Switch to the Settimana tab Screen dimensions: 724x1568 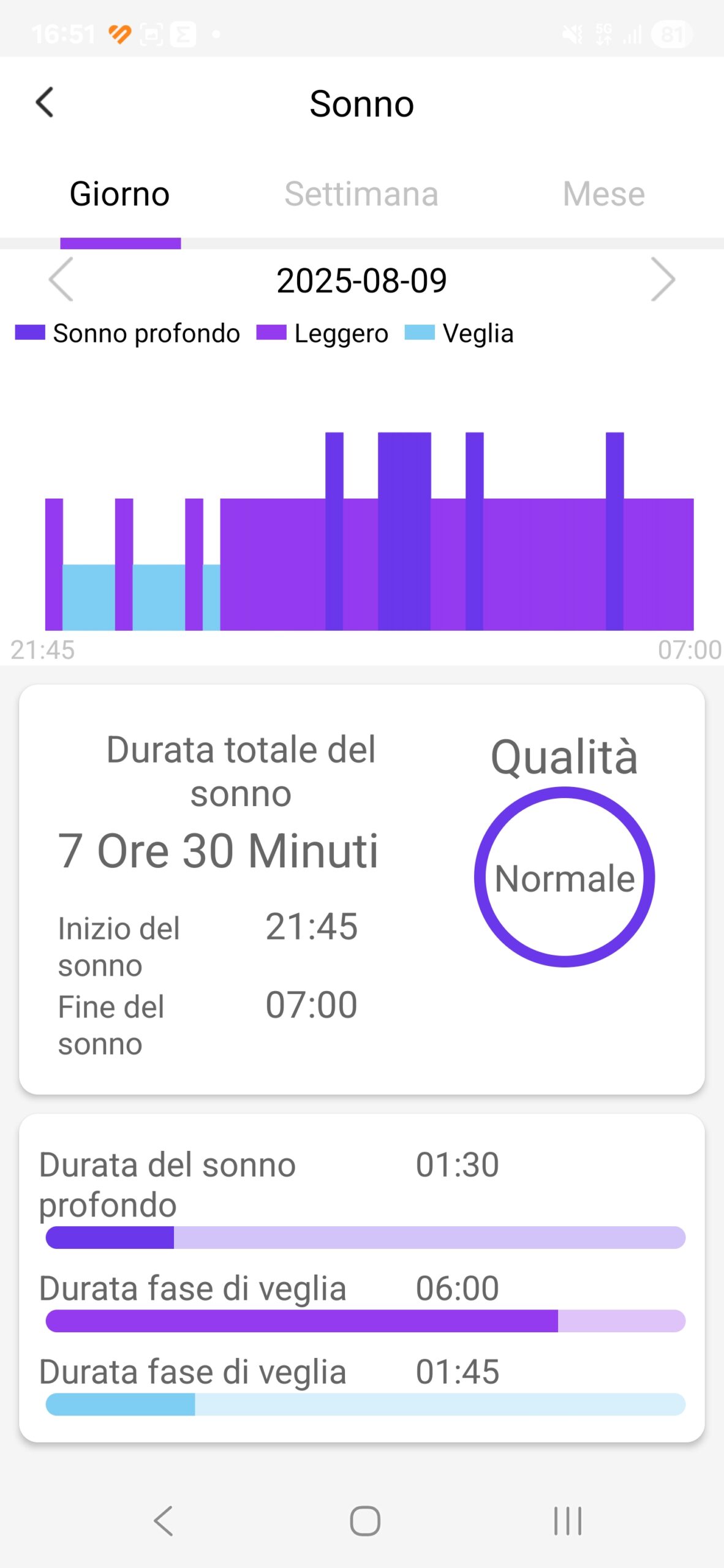click(361, 194)
